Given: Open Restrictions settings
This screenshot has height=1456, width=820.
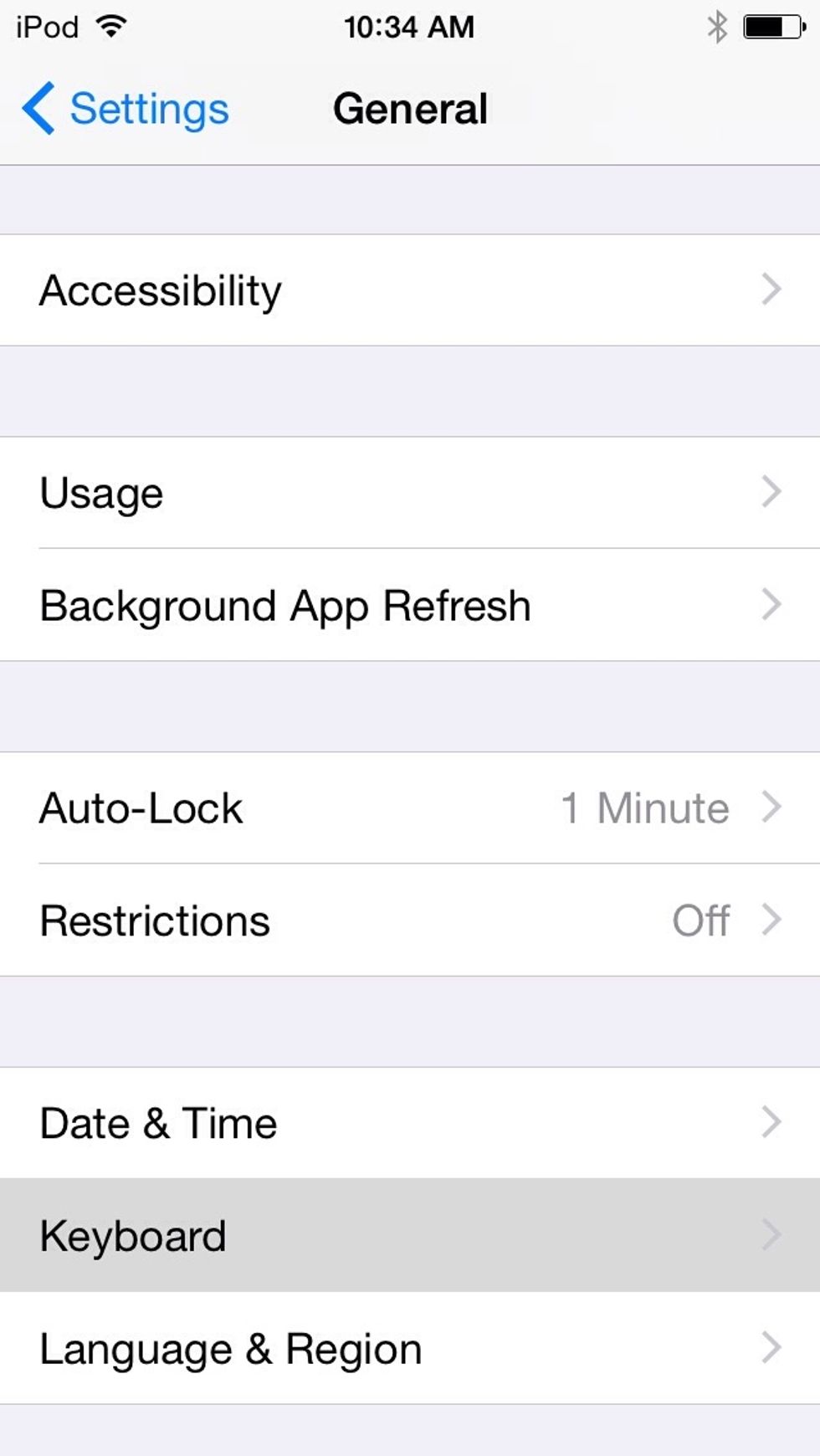Looking at the screenshot, I should (x=410, y=920).
